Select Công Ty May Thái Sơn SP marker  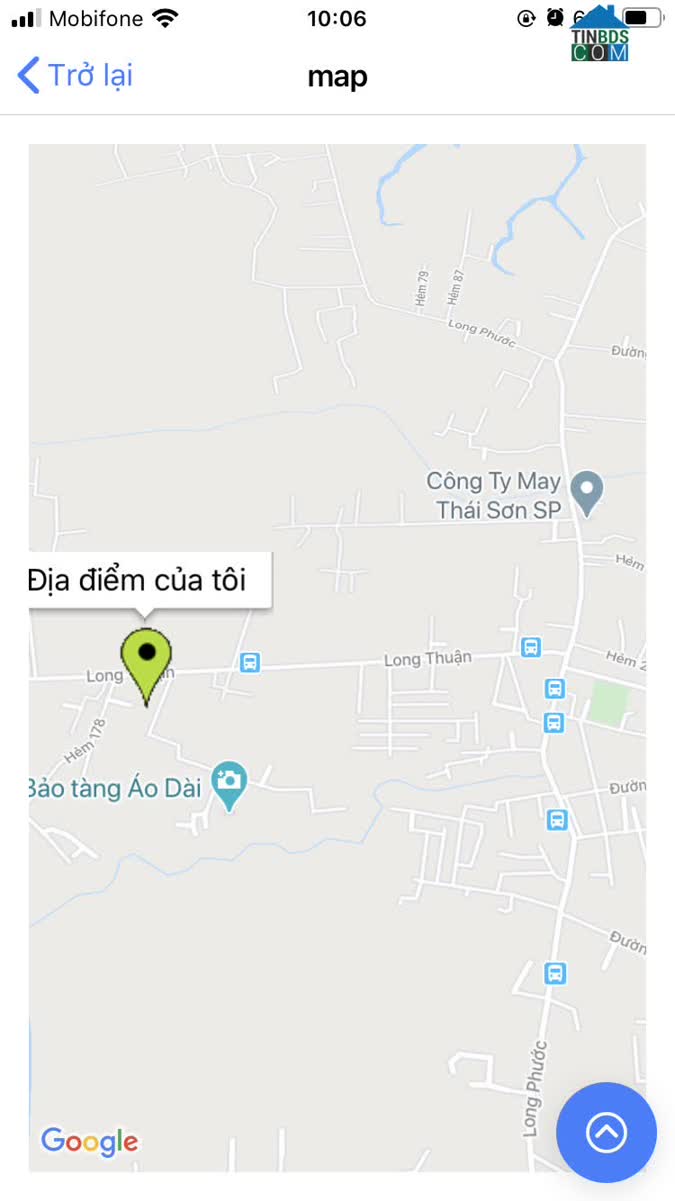coord(586,494)
